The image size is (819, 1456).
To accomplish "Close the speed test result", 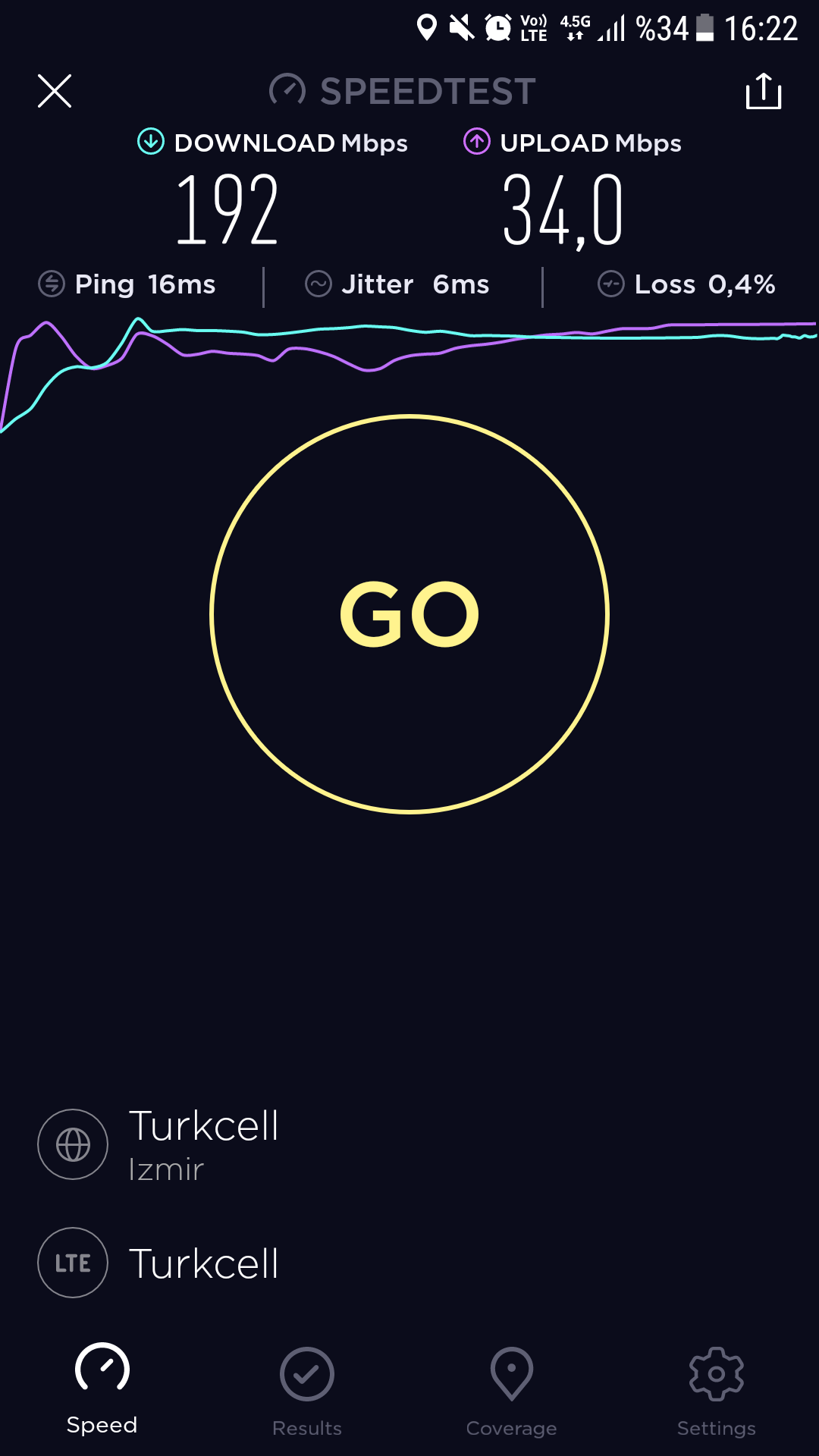I will [x=55, y=91].
